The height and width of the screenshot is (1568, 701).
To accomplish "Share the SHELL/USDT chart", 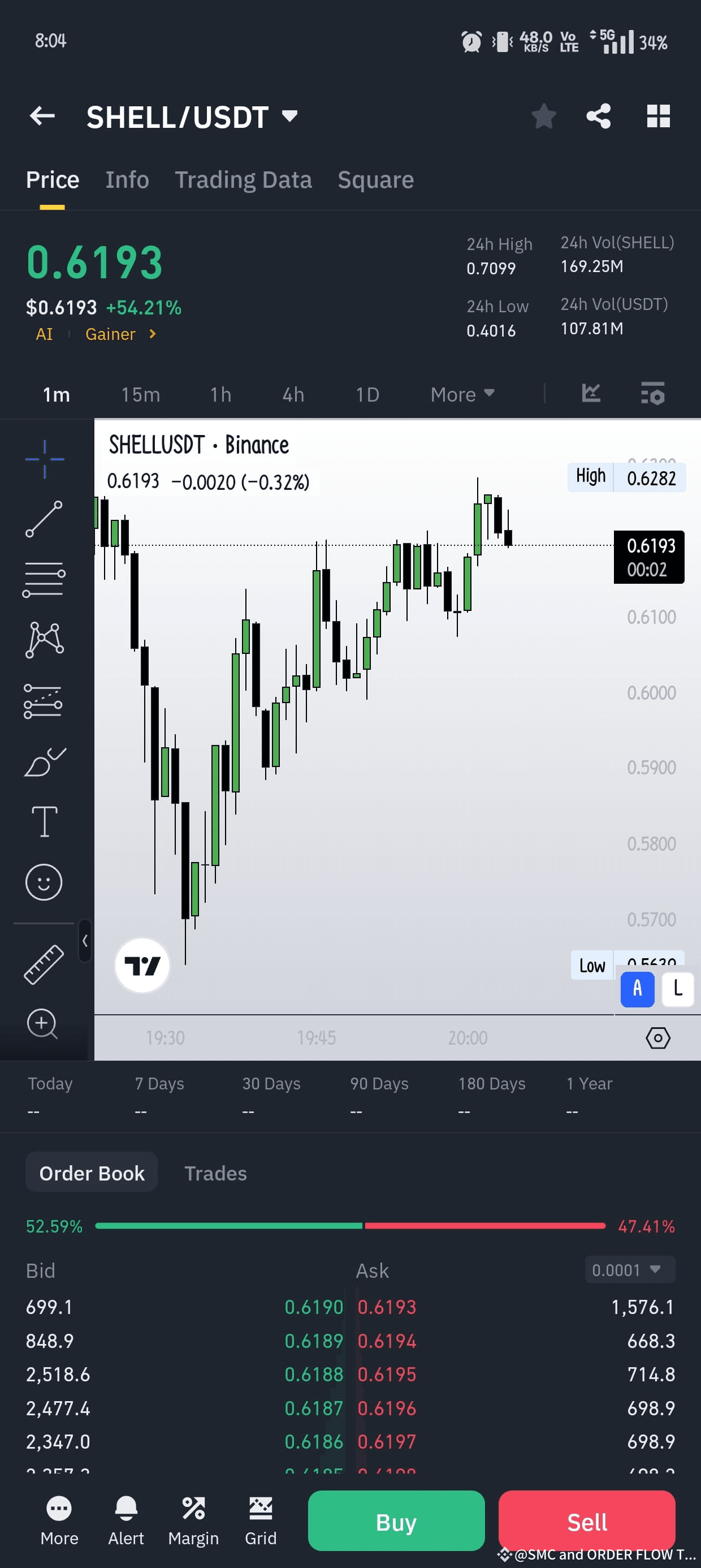I will [598, 115].
